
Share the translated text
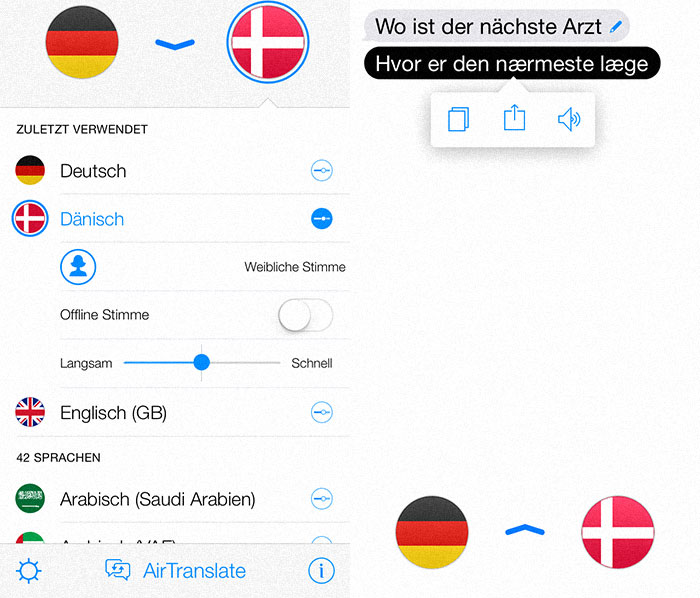tap(514, 119)
